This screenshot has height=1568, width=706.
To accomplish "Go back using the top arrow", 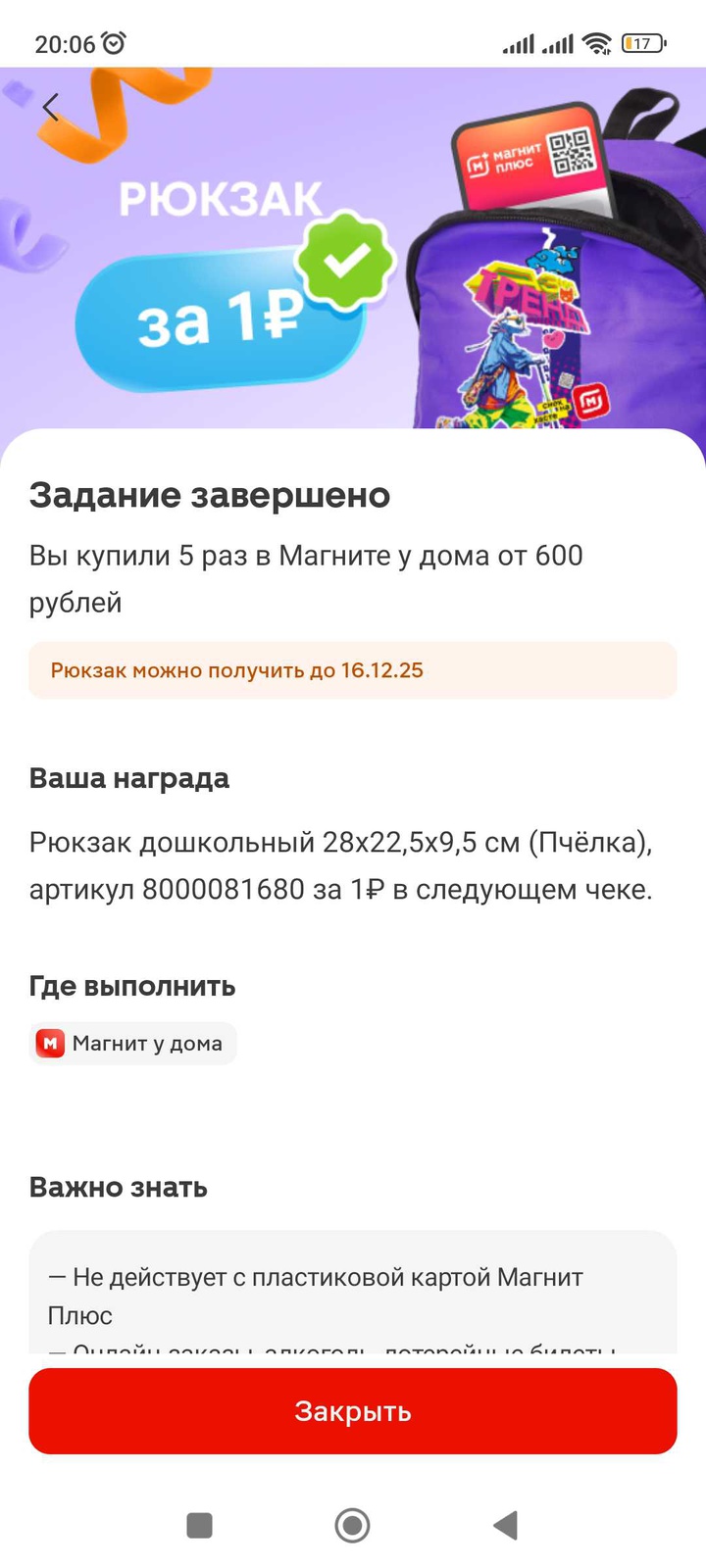I will tap(52, 107).
